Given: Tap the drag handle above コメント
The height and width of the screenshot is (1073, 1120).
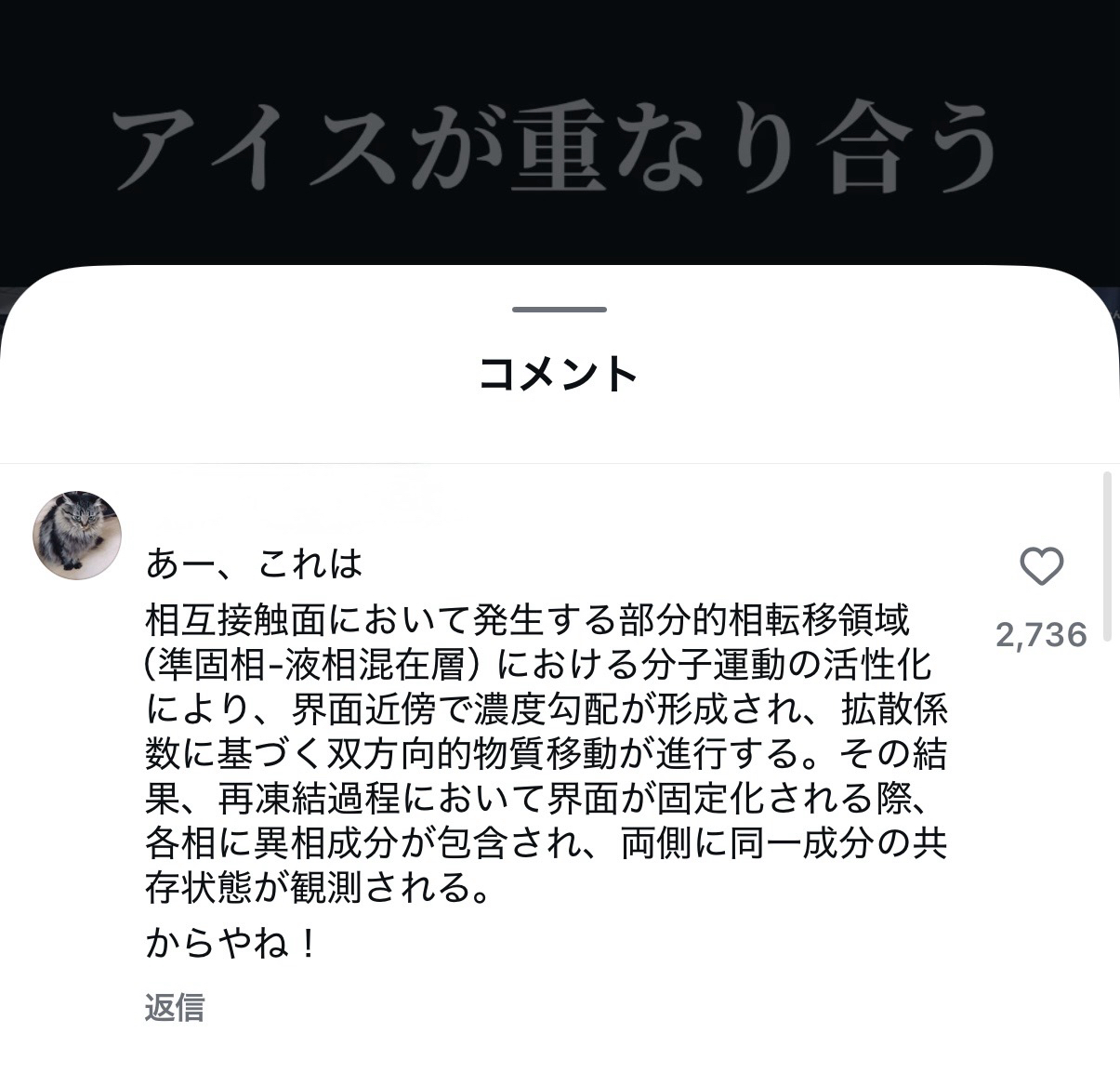Looking at the screenshot, I should (559, 310).
